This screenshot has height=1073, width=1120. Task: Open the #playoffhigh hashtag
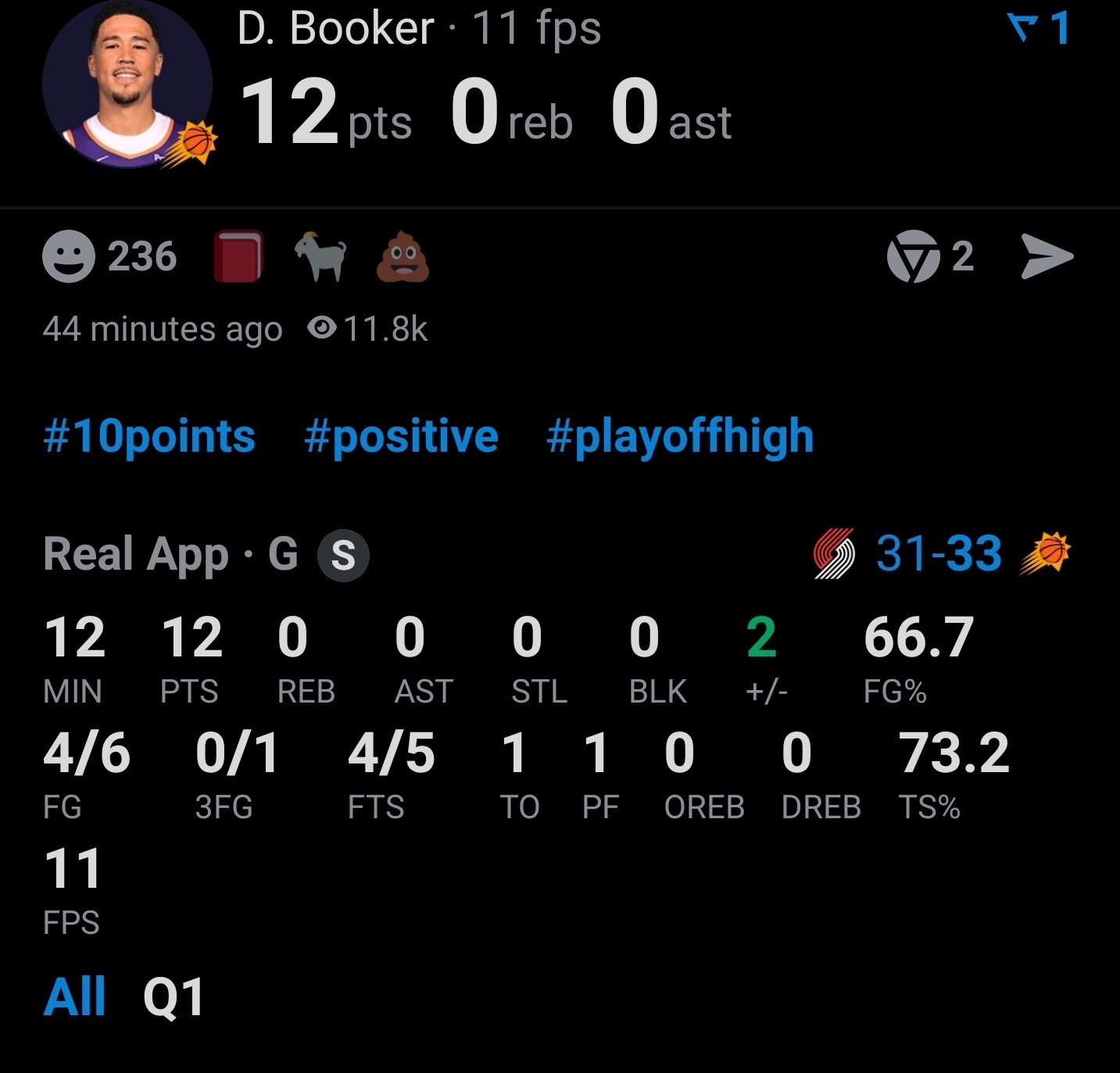(680, 436)
